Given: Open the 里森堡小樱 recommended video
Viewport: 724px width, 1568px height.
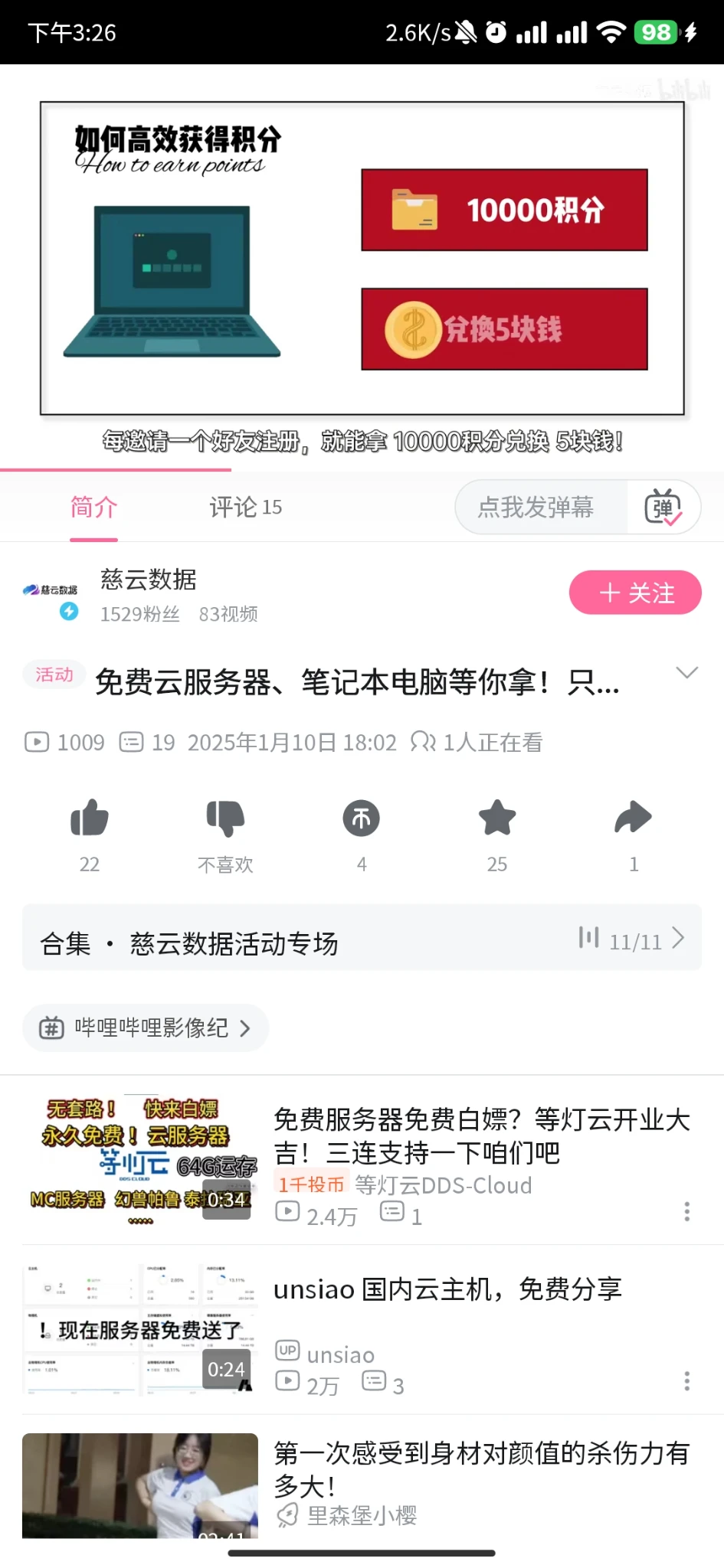Looking at the screenshot, I should tap(481, 1468).
